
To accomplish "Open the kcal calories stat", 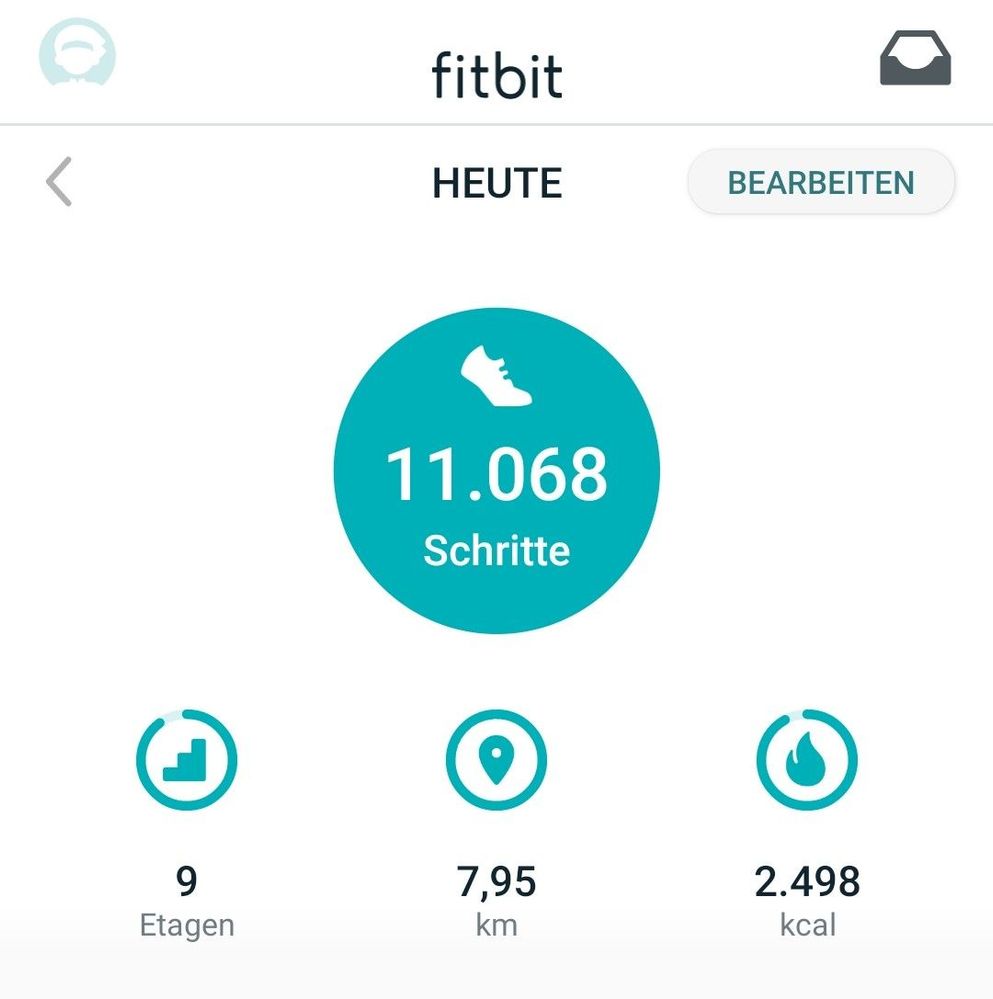I will coord(806,761).
